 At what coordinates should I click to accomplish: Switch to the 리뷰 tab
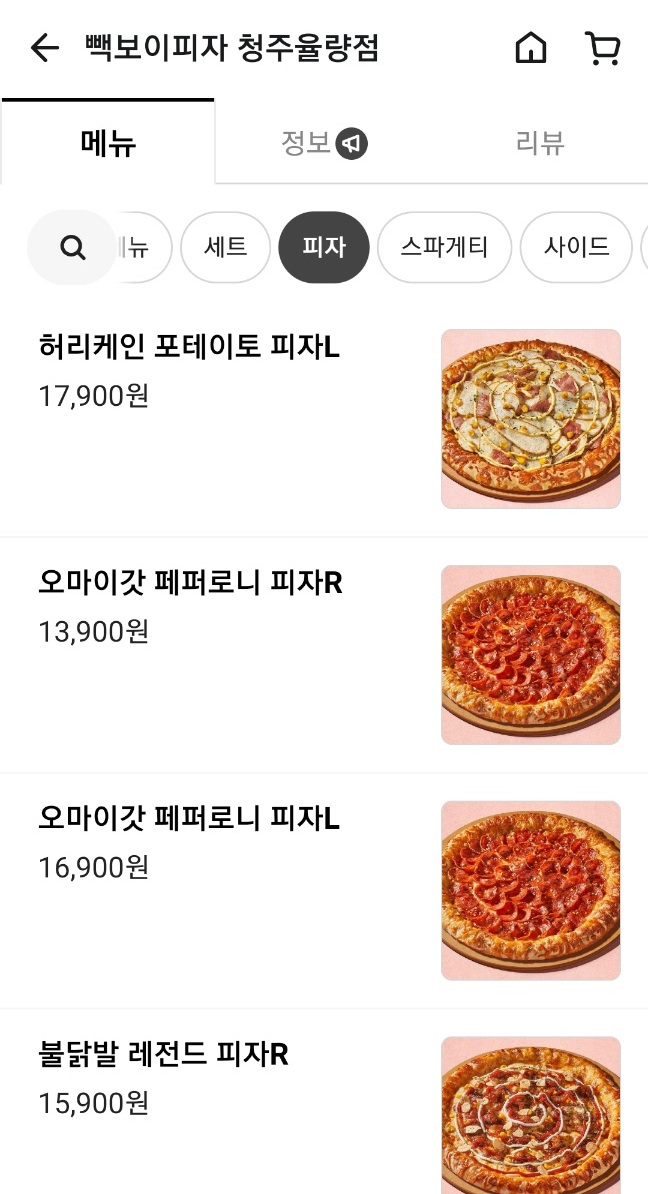pyautogui.click(x=540, y=144)
